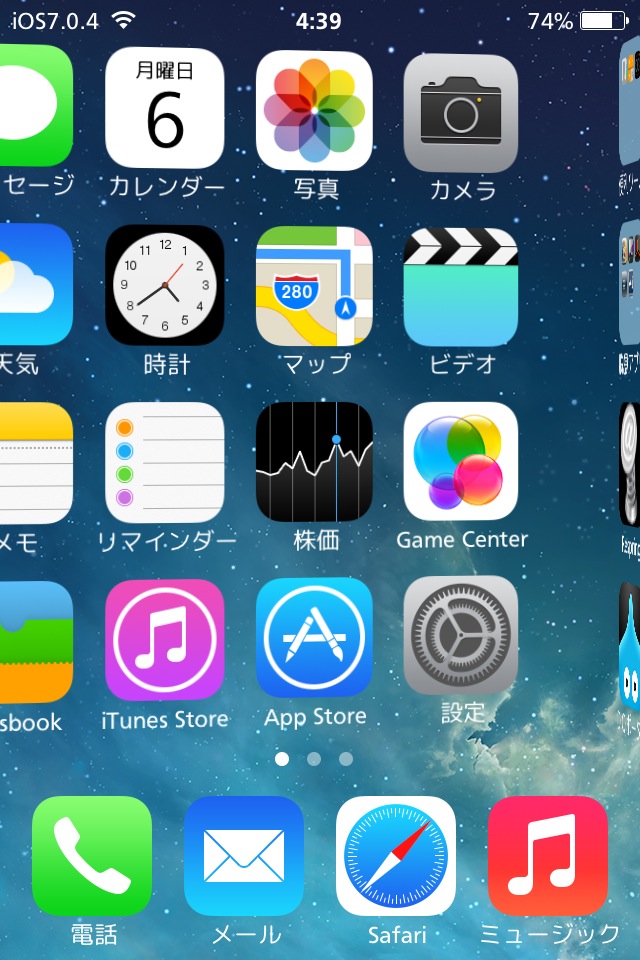640x960 pixels.
Task: Open the メモ notes app
Action: pos(34,462)
